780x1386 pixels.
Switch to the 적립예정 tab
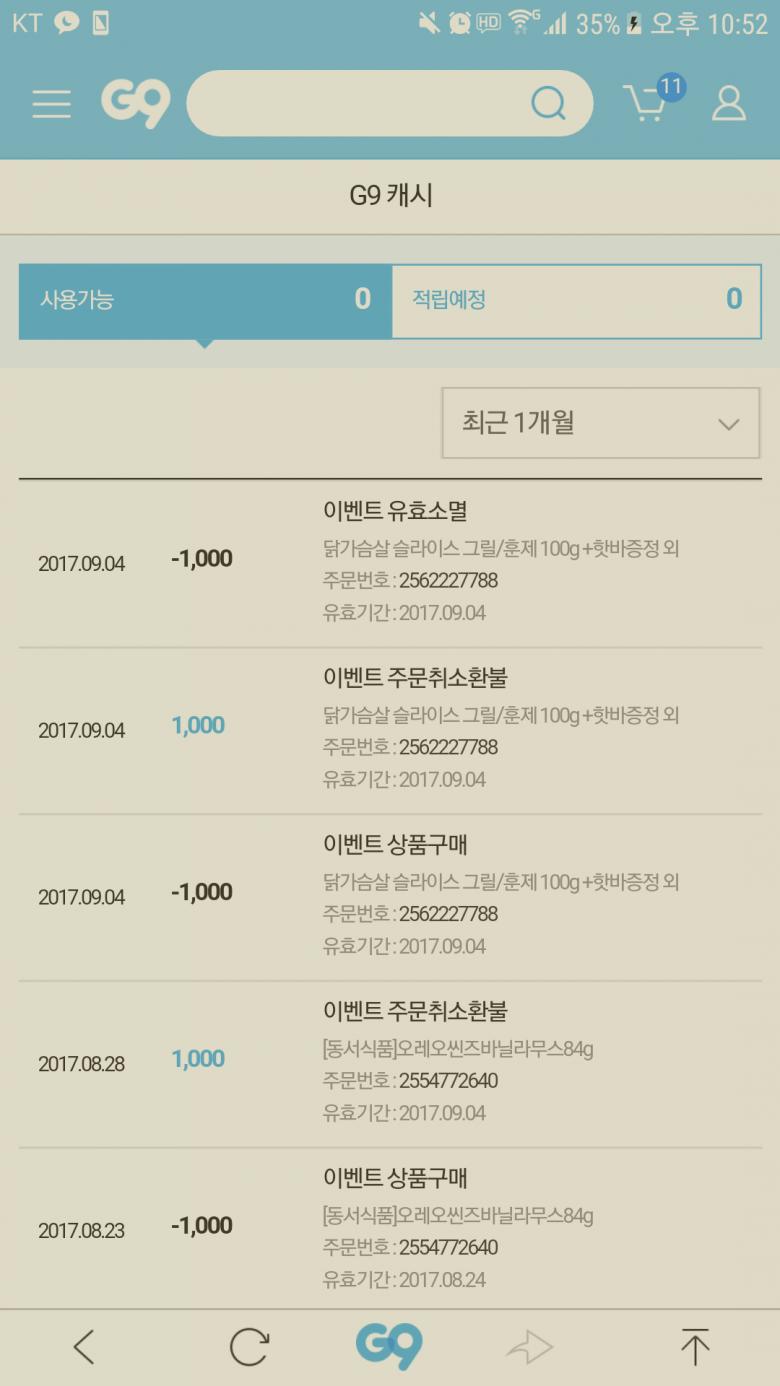(576, 300)
